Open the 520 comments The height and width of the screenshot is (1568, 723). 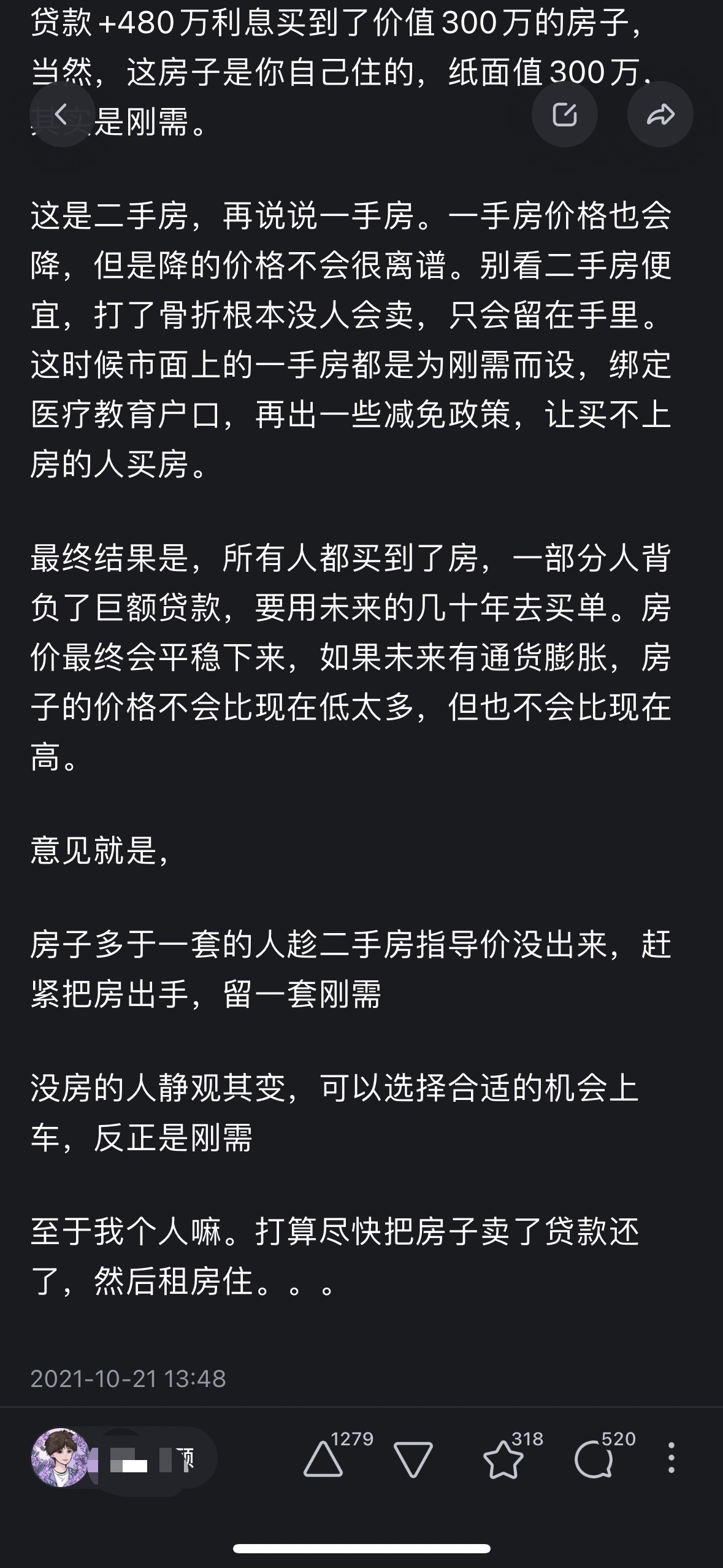(593, 1458)
